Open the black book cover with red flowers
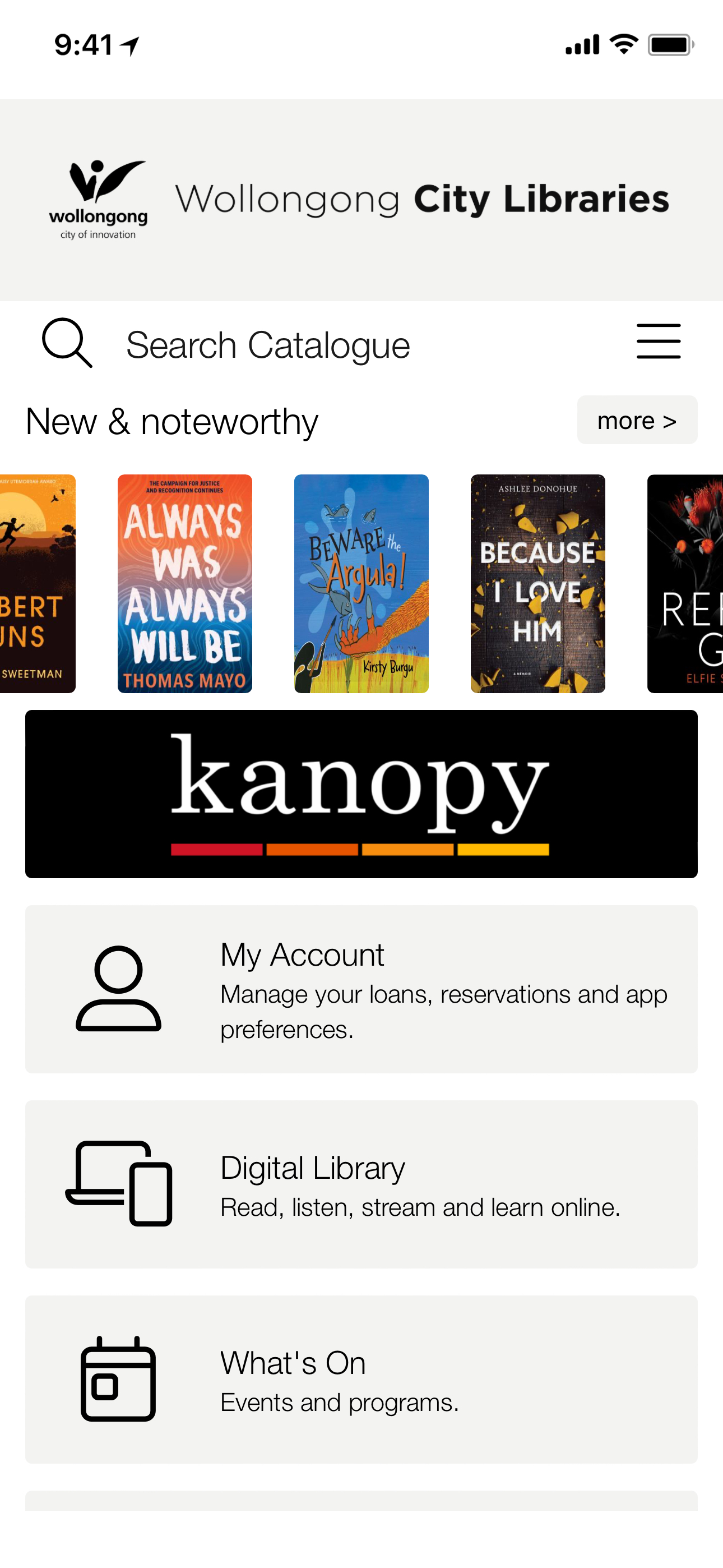 [x=685, y=583]
